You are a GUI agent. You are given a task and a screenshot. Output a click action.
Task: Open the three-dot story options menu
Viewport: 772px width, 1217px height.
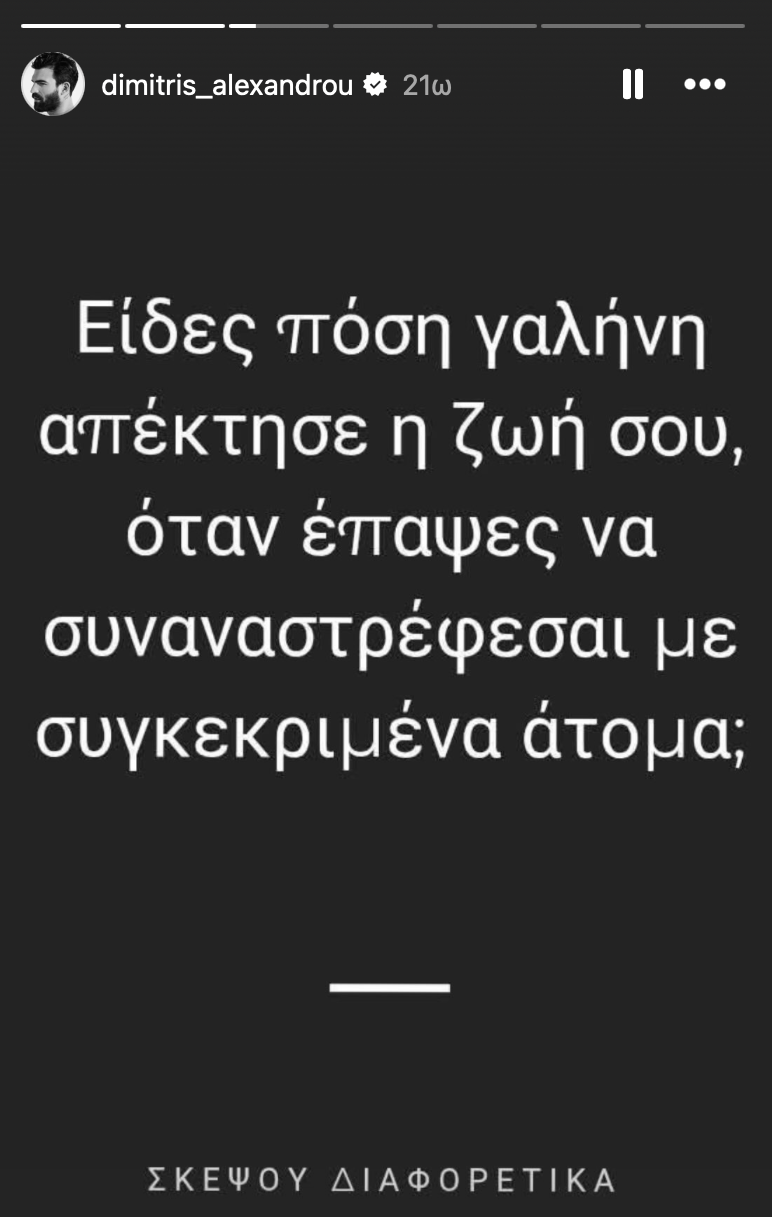pos(704,85)
